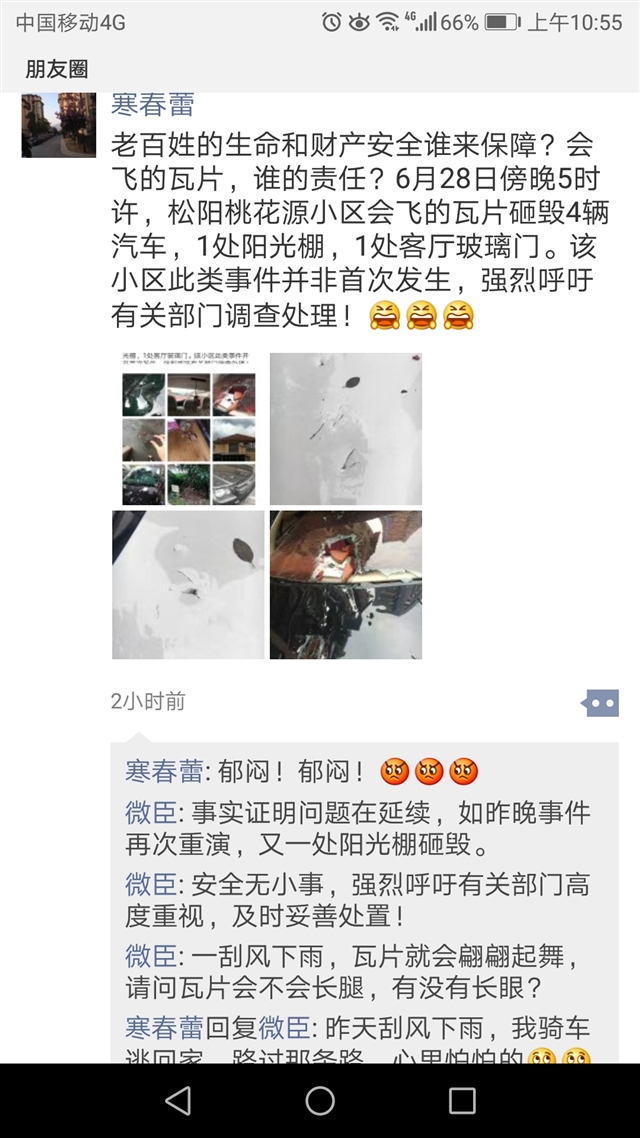Reply to 微臣's comment about 事实证明问题在延续

click(358, 829)
